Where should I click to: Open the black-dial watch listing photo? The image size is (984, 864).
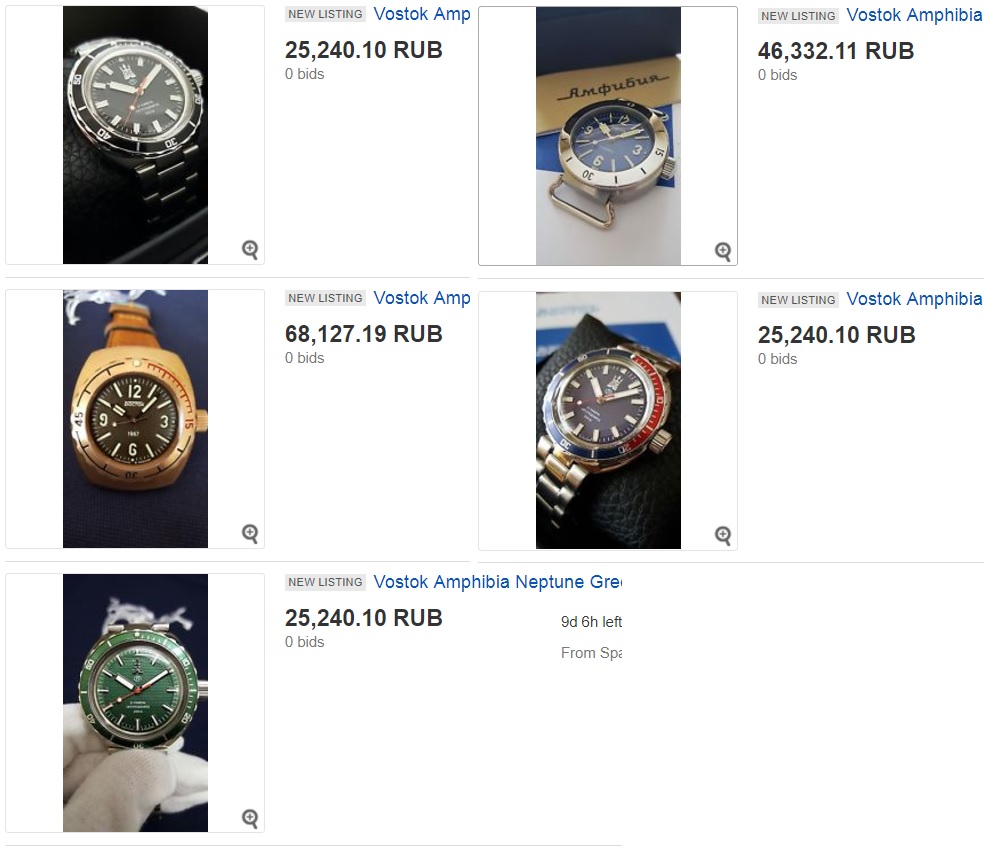(x=135, y=135)
